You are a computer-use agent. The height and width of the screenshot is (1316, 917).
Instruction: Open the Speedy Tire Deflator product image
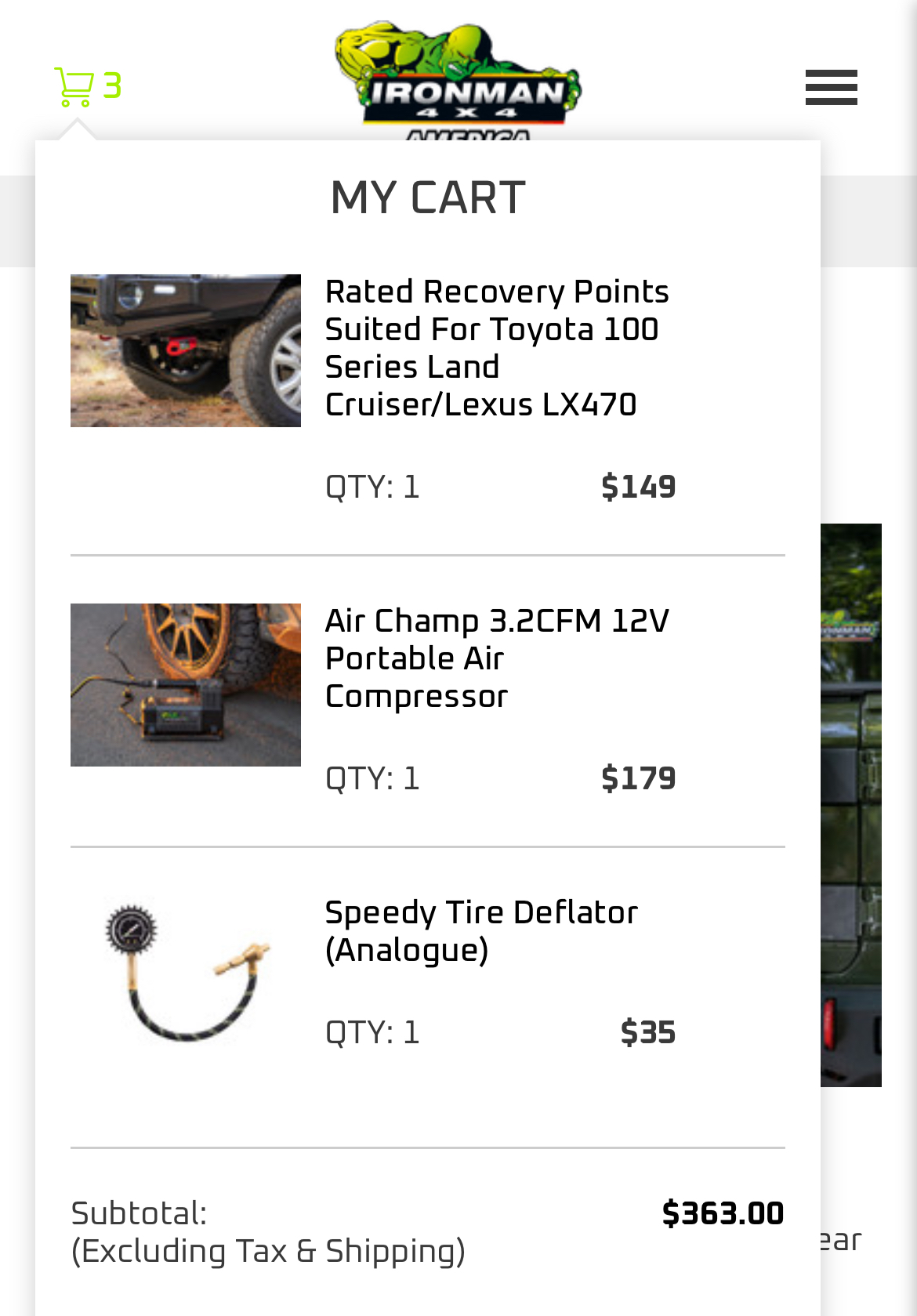[x=186, y=970]
